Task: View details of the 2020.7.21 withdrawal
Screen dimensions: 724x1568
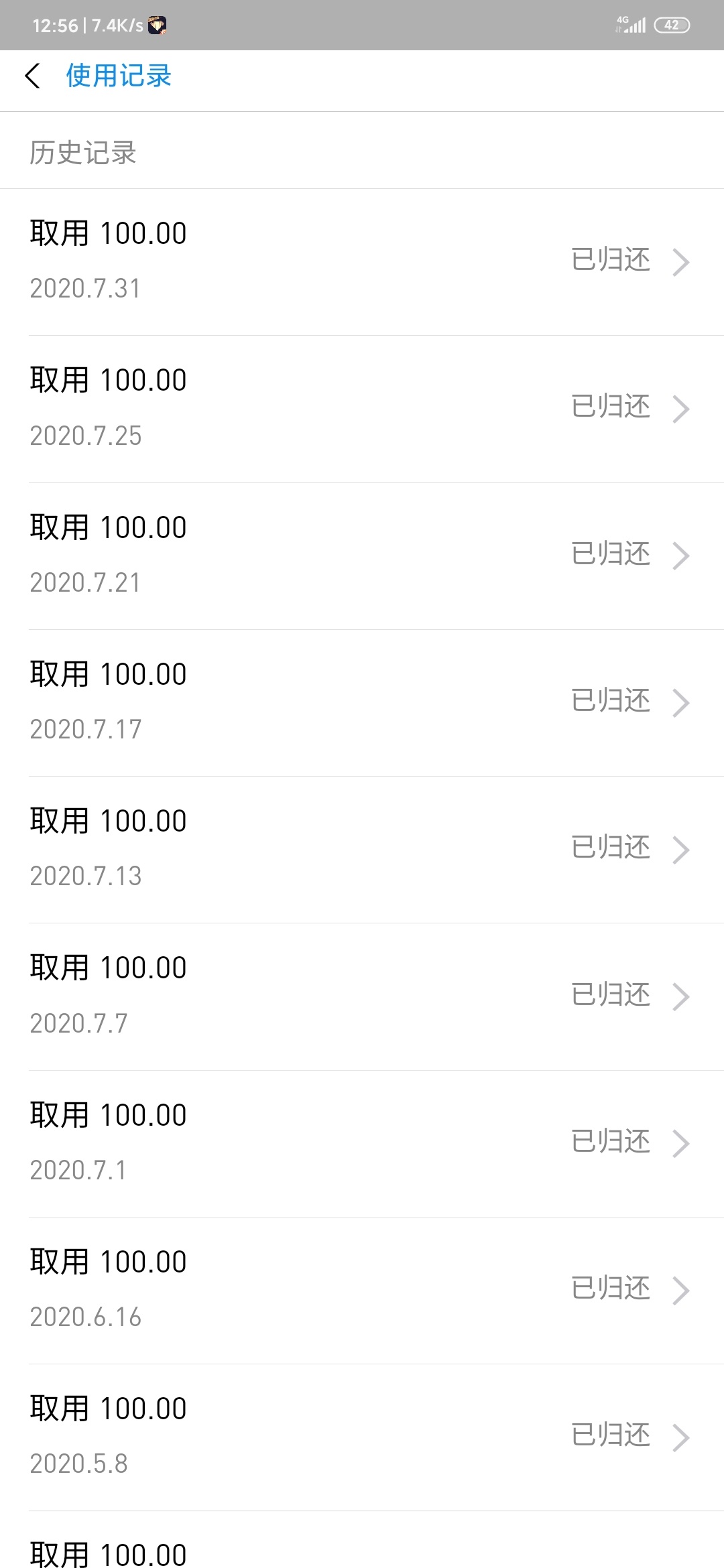Action: pos(362,556)
